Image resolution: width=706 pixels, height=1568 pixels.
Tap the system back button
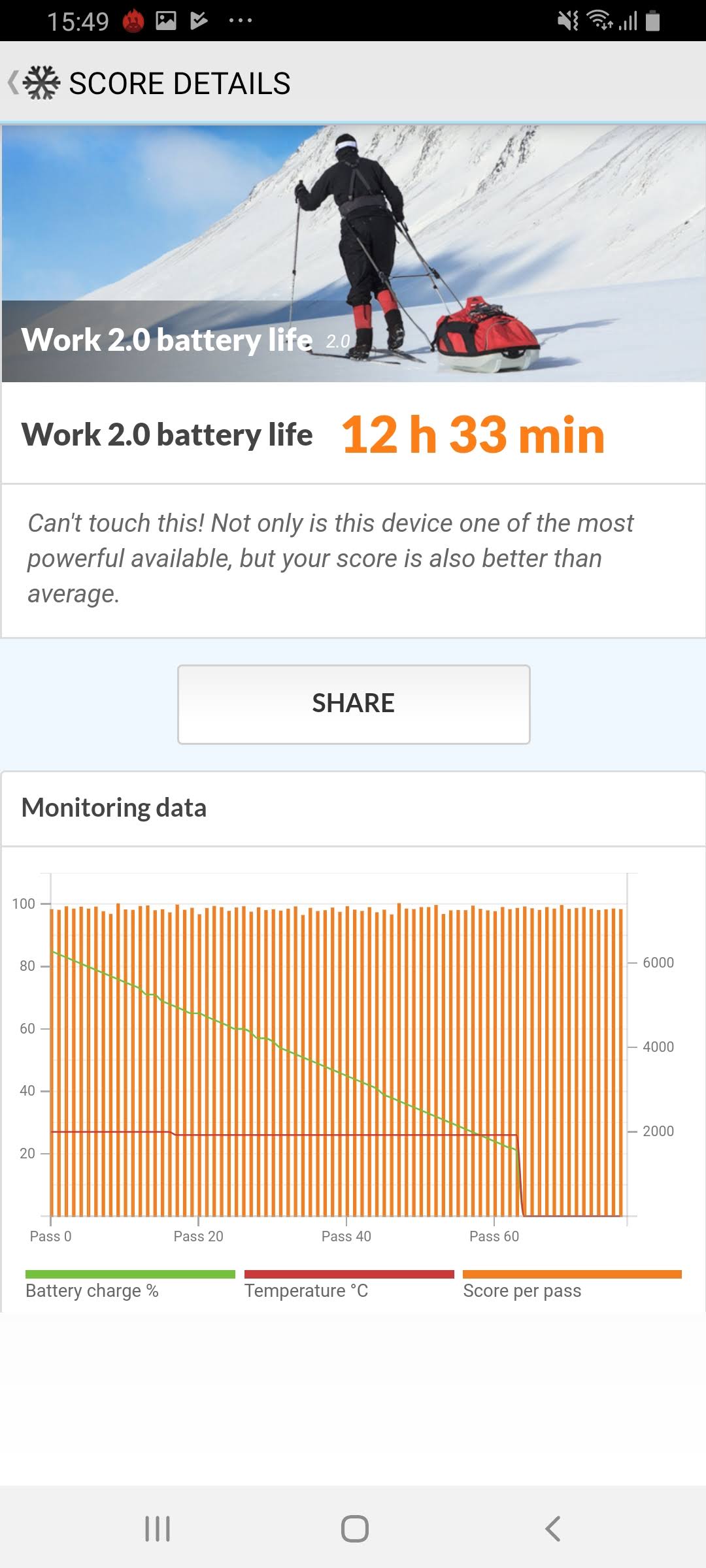click(553, 1529)
